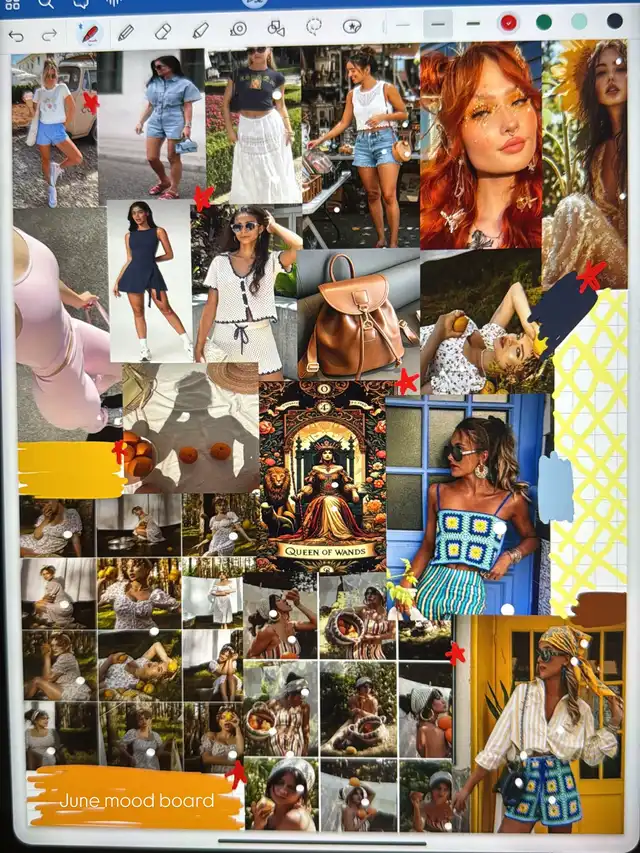Image resolution: width=640 pixels, height=853 pixels.
Task: Pick the highlighter tool
Action: [x=201, y=29]
